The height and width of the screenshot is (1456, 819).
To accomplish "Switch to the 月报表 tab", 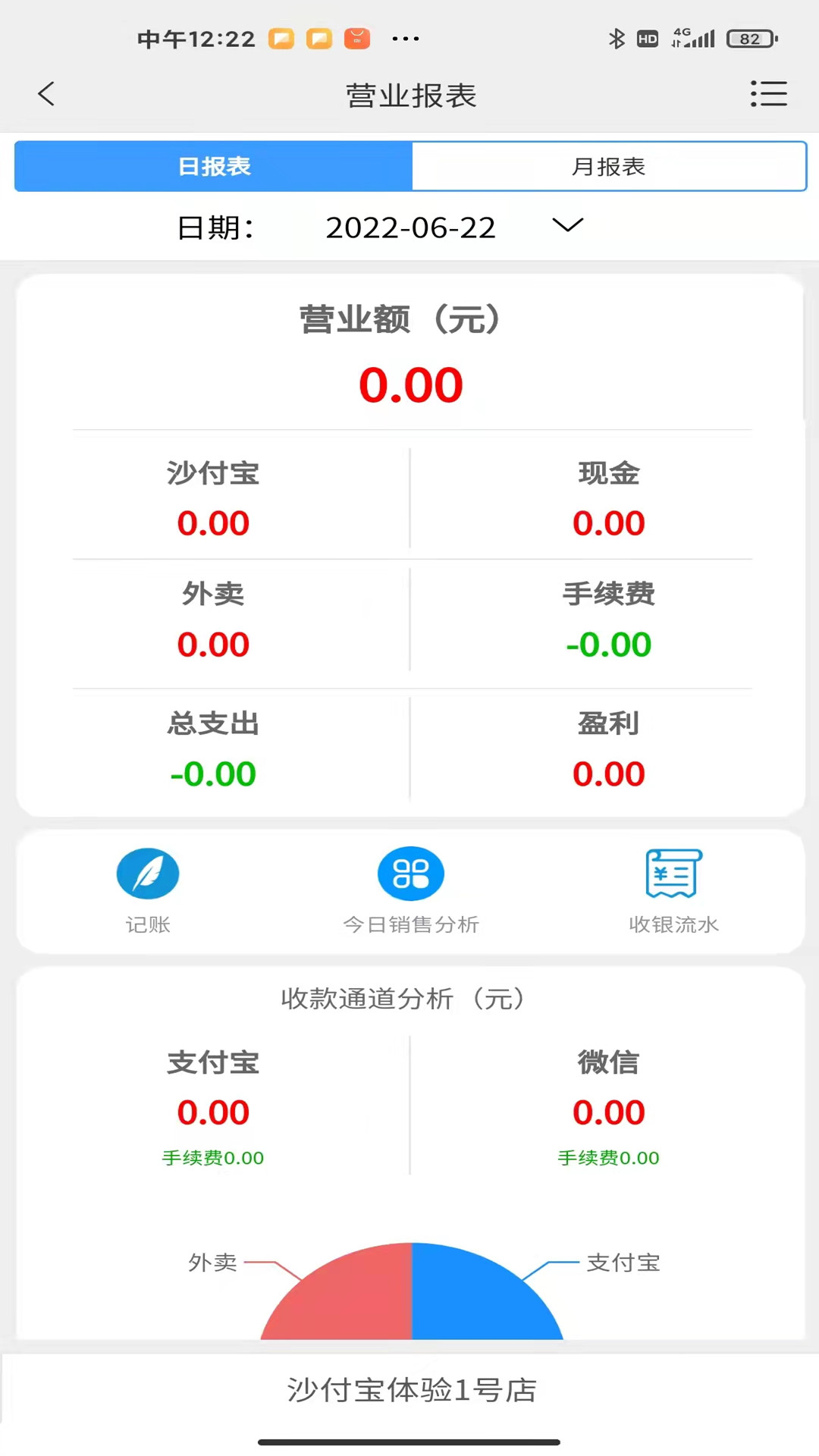I will pyautogui.click(x=608, y=166).
